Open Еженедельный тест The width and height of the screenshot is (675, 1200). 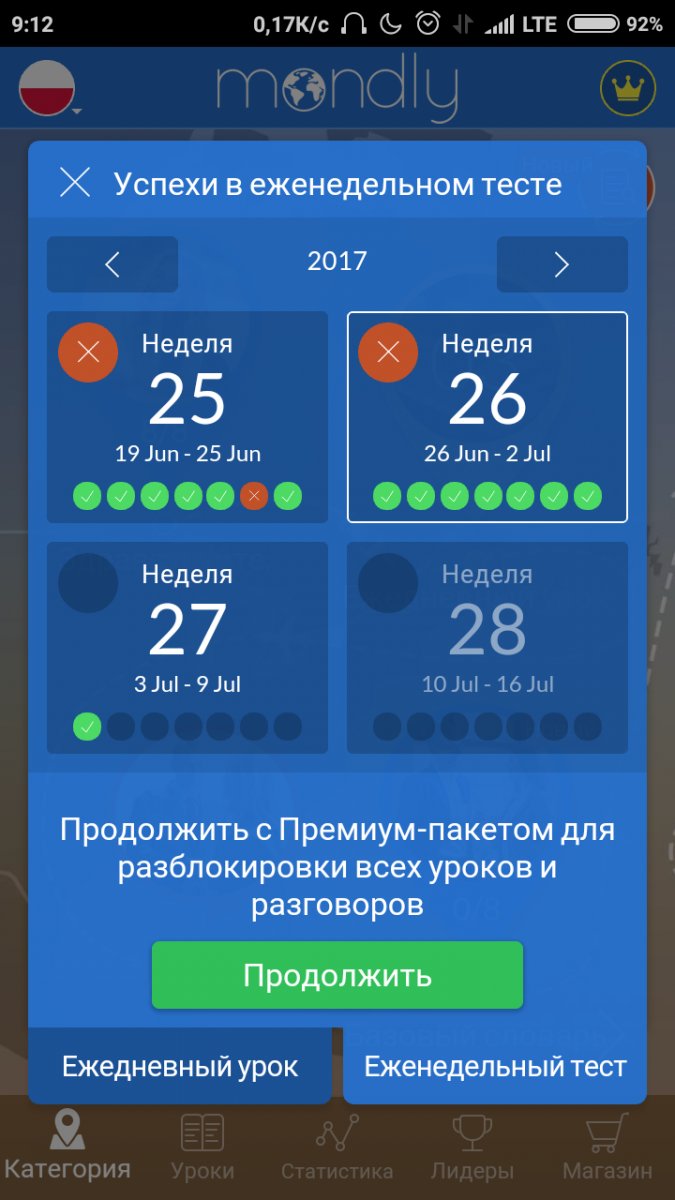[495, 1066]
